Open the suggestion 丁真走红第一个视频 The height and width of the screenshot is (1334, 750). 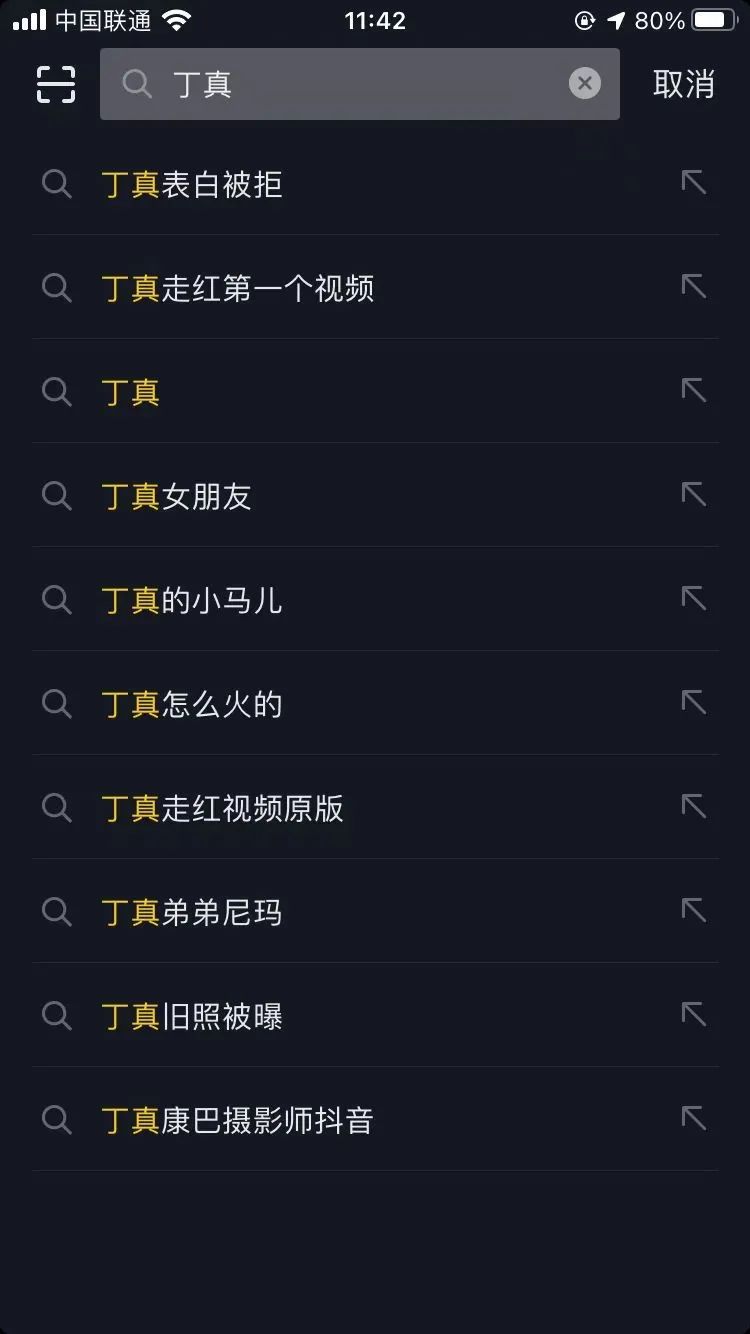click(375, 288)
